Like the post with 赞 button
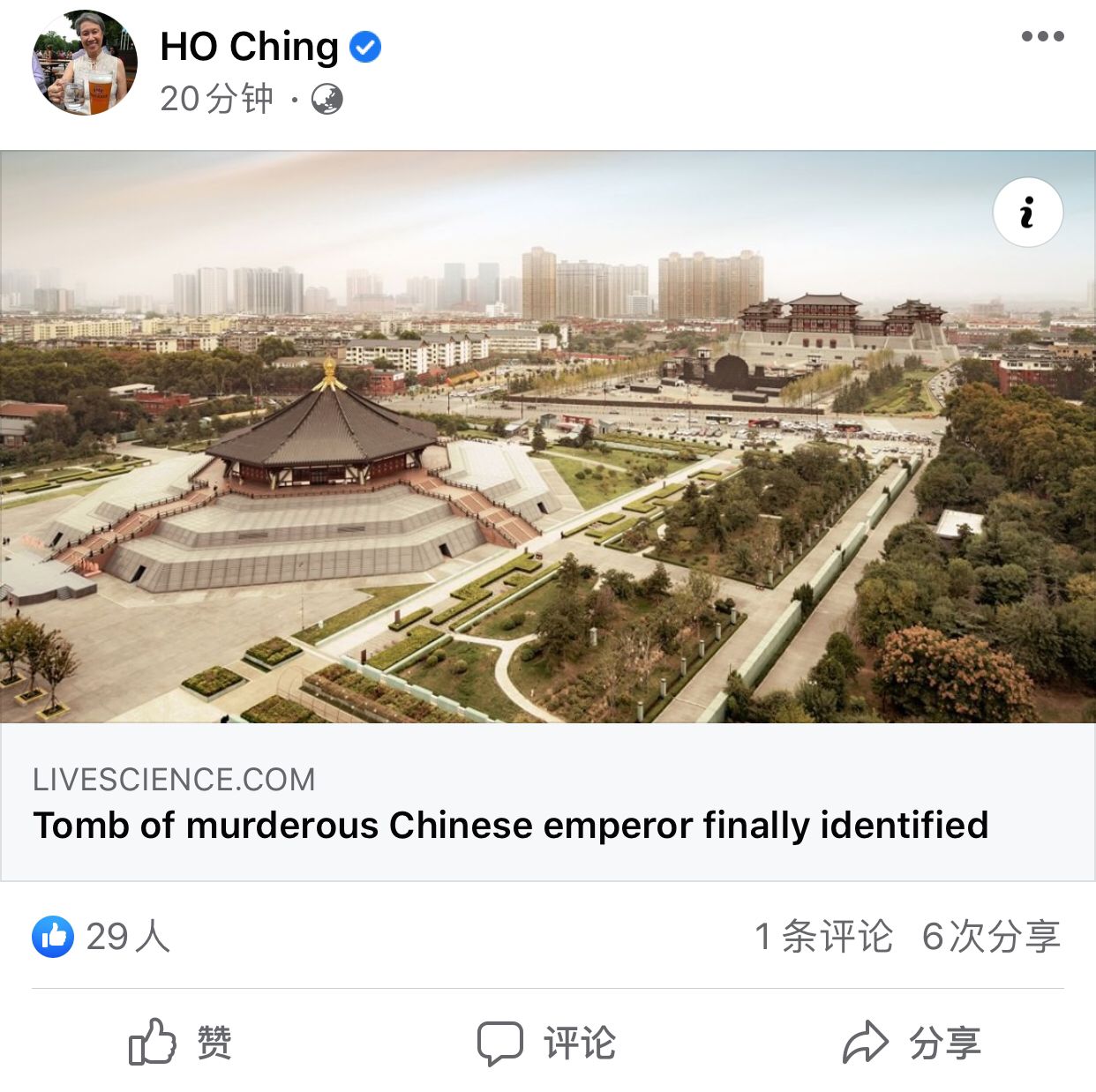1096x1092 pixels. coord(181,1043)
